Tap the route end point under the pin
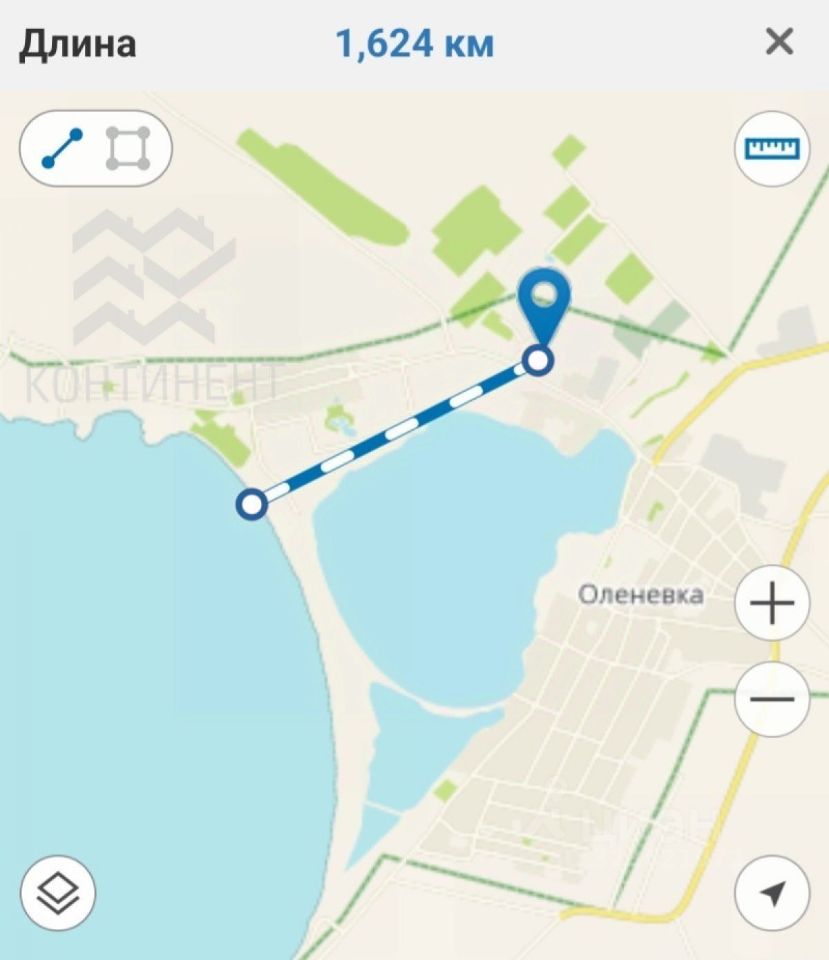The image size is (829, 960). [x=539, y=360]
